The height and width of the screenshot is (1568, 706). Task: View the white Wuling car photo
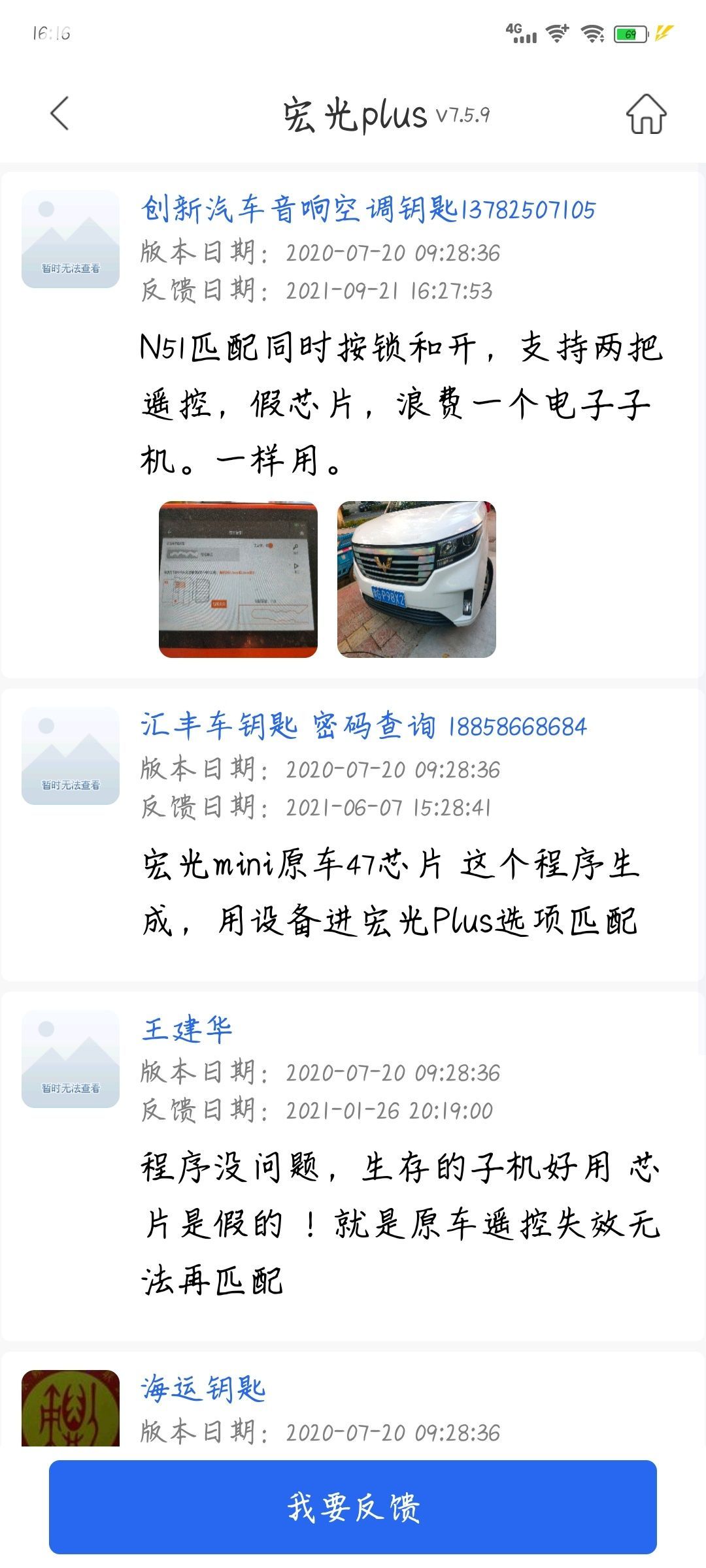point(416,579)
